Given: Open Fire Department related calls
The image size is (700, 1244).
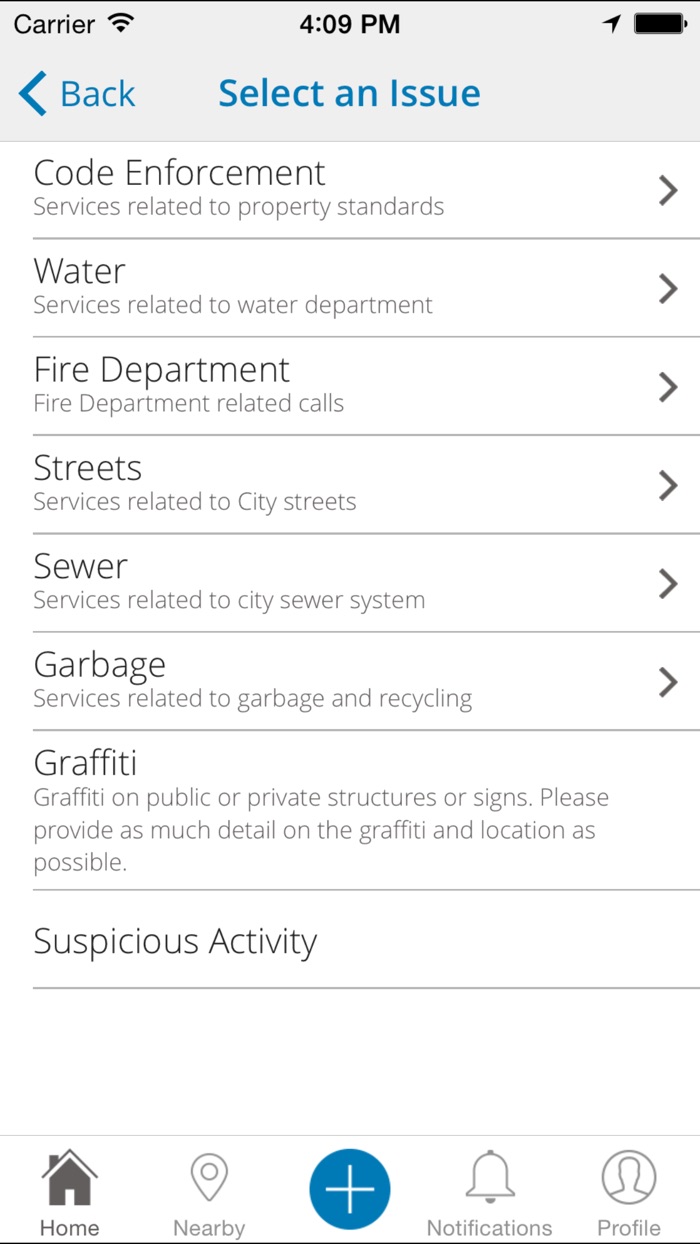Looking at the screenshot, I should [350, 386].
